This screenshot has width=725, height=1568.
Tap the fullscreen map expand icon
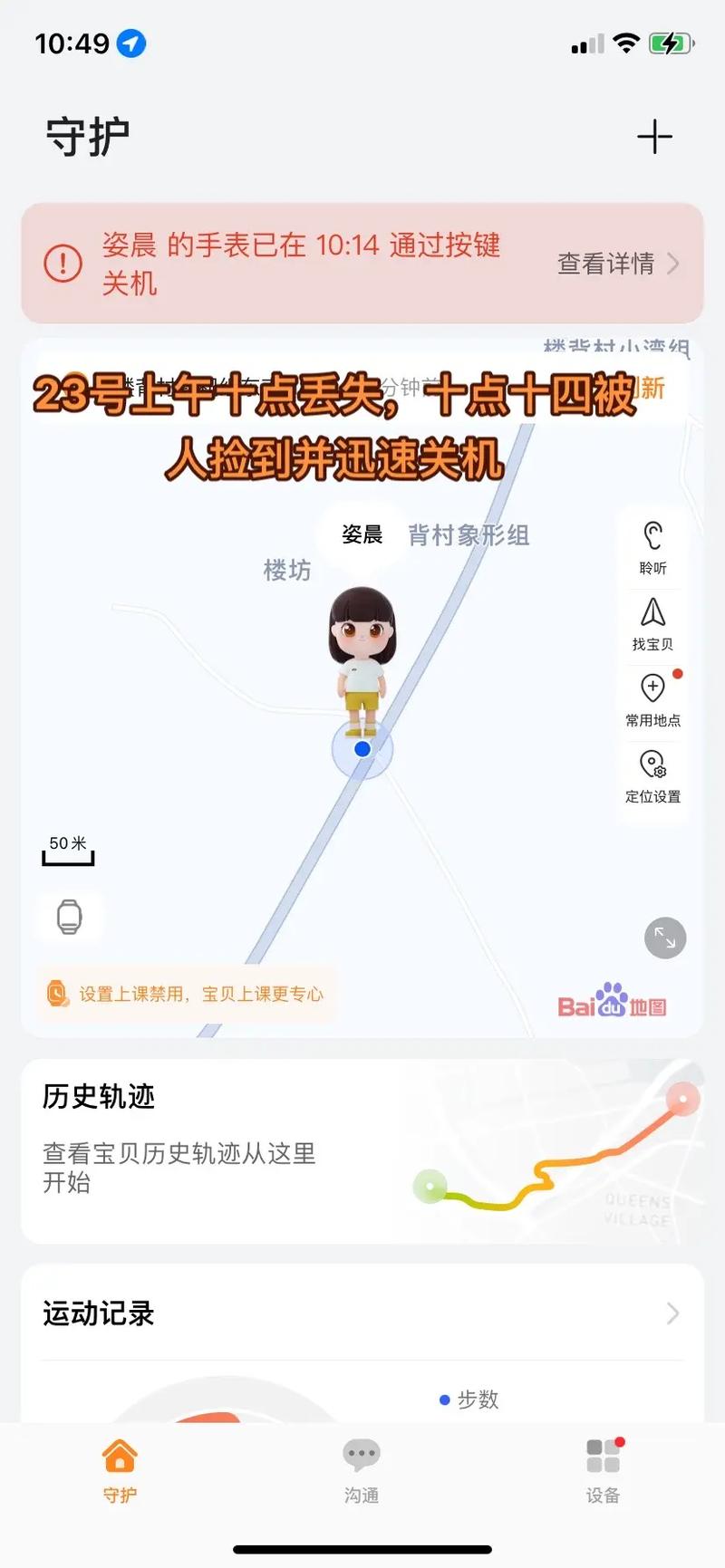664,938
